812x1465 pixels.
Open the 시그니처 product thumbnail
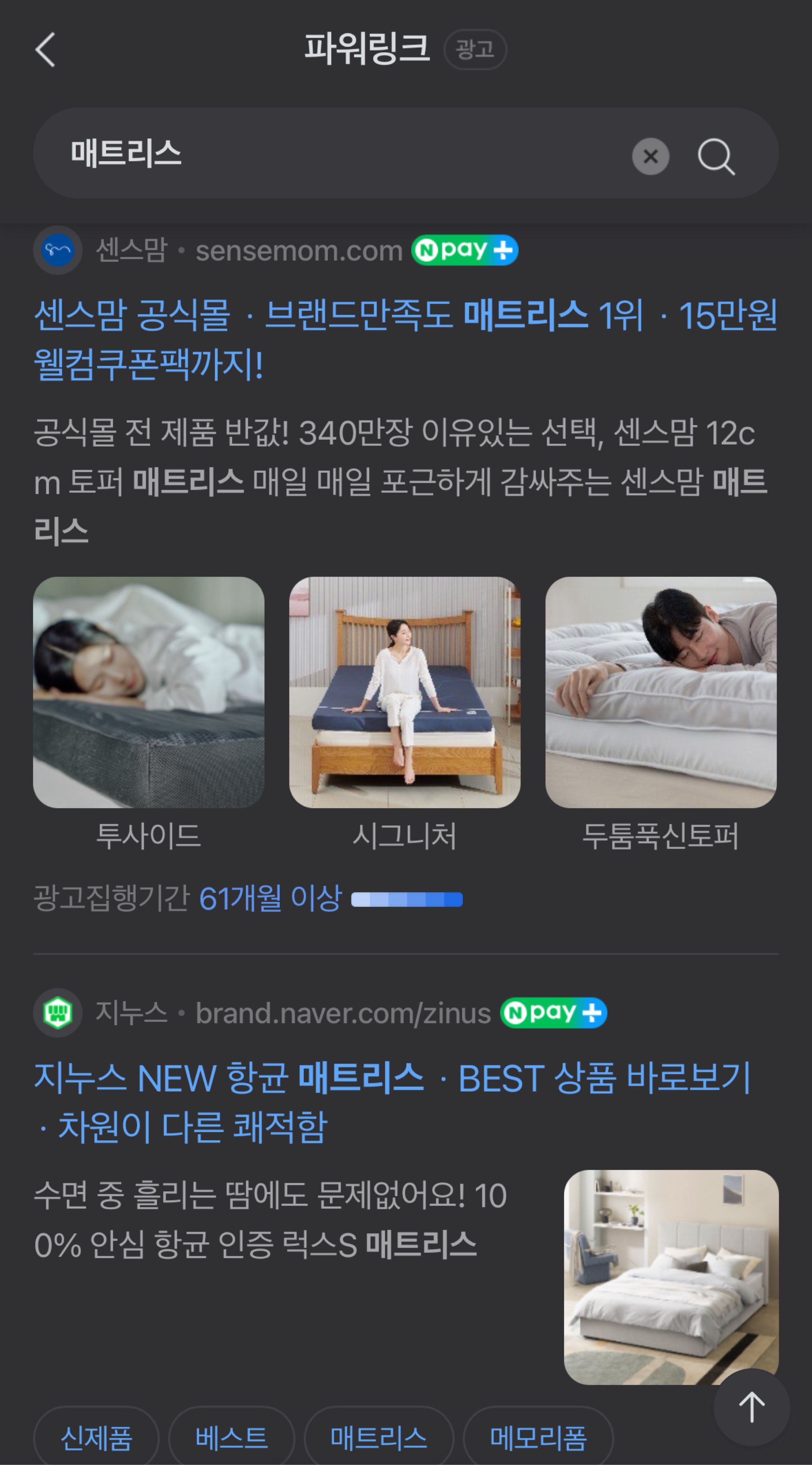click(404, 692)
